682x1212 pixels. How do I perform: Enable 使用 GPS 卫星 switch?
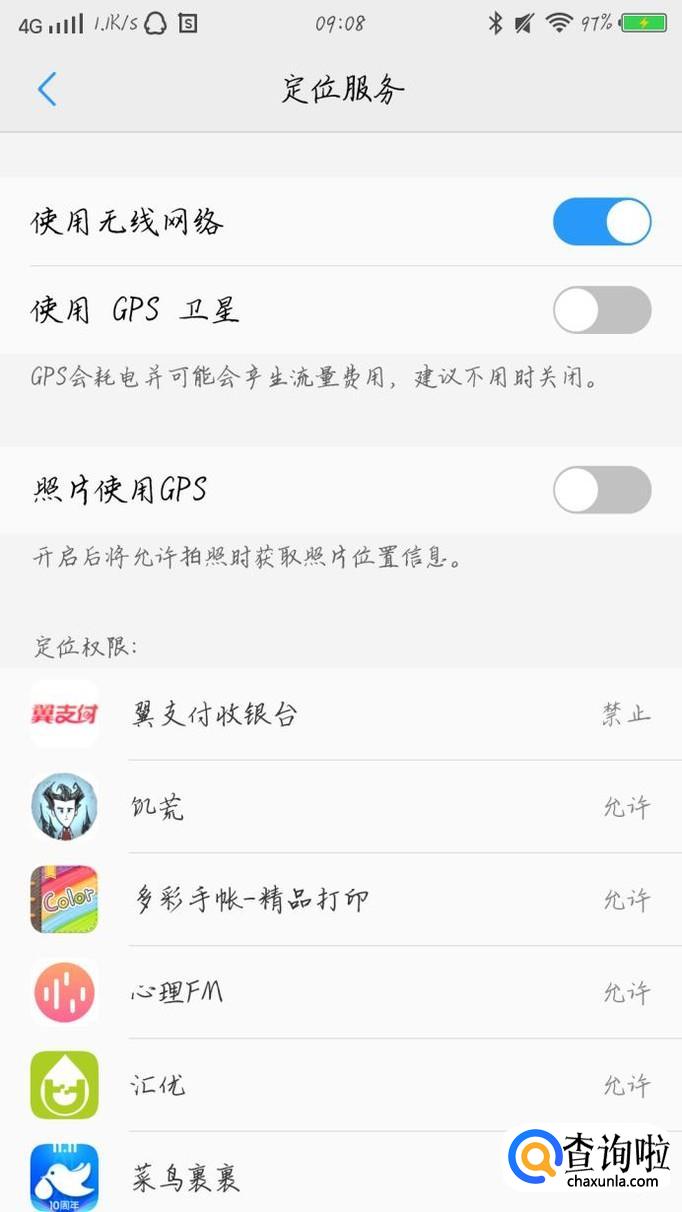(x=601, y=310)
